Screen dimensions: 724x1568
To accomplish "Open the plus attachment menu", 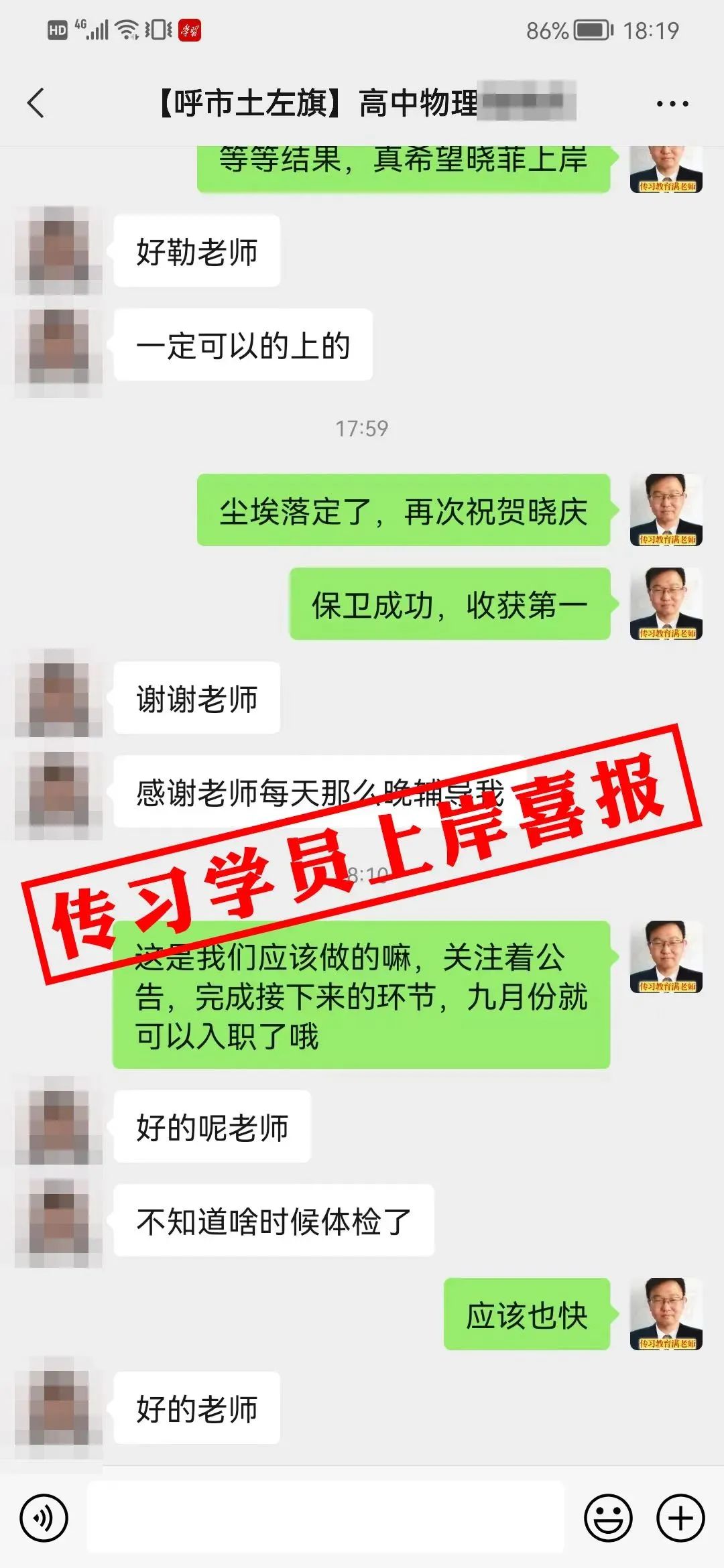I will tap(680, 1518).
